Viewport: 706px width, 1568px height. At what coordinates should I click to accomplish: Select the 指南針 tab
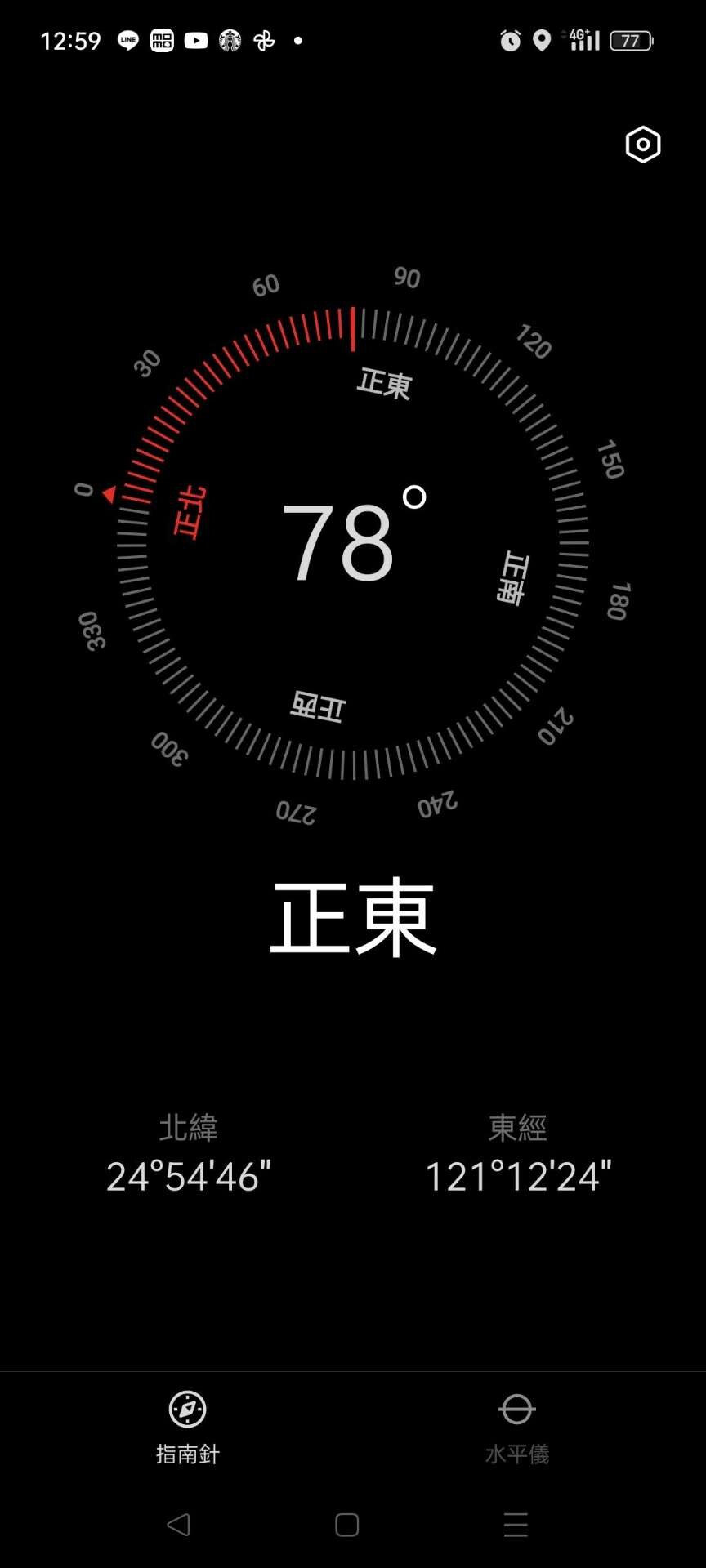click(x=188, y=1426)
